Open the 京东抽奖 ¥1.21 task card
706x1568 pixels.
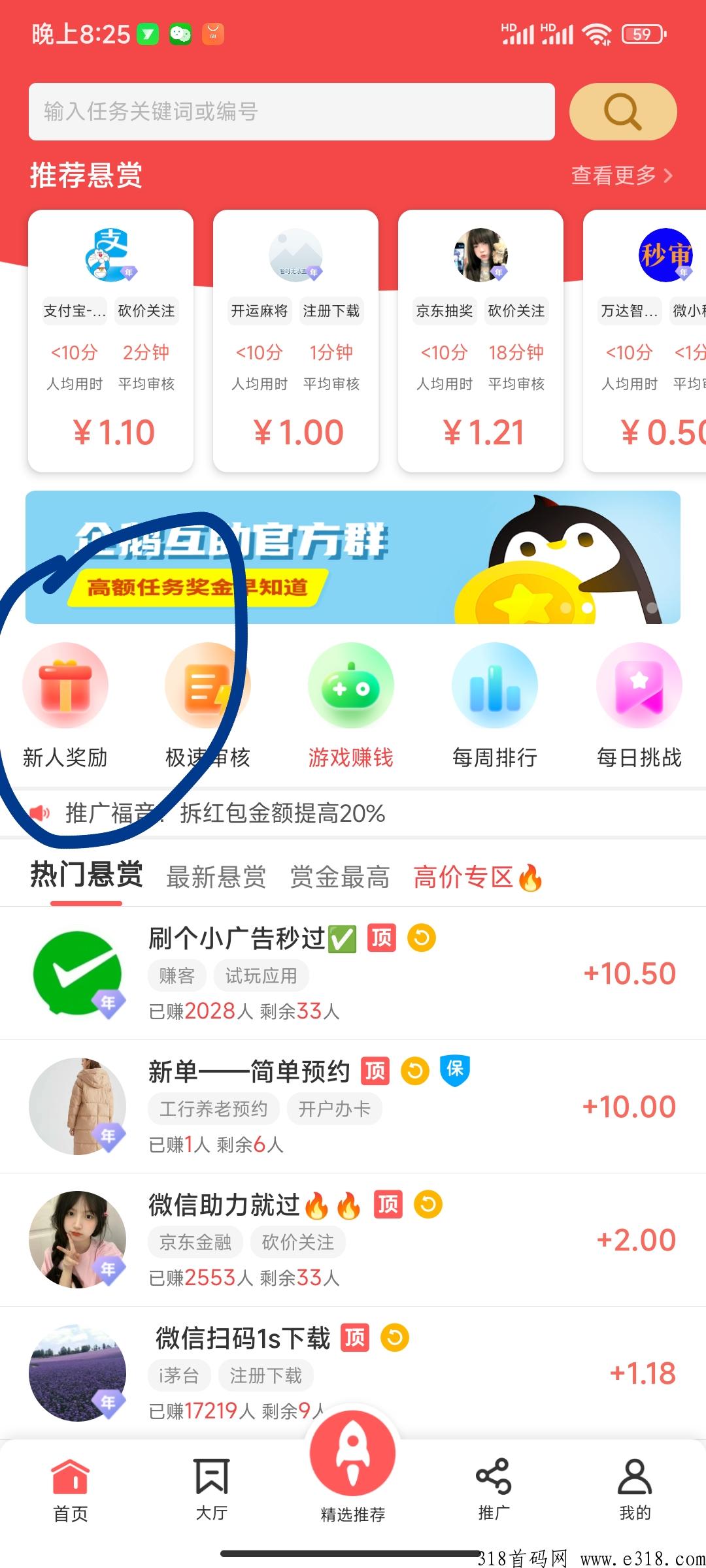click(480, 340)
